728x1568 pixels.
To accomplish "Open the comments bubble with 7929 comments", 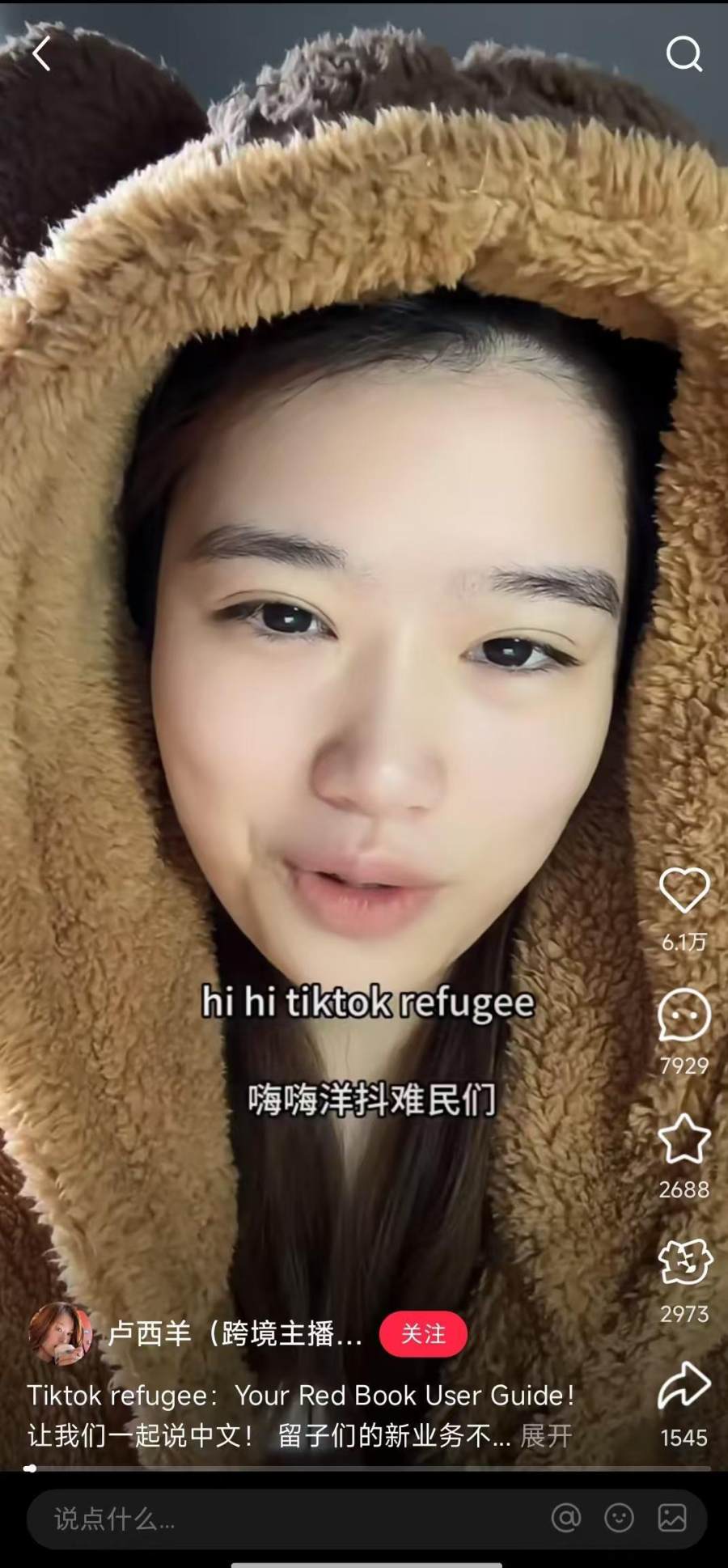I will 684,1015.
